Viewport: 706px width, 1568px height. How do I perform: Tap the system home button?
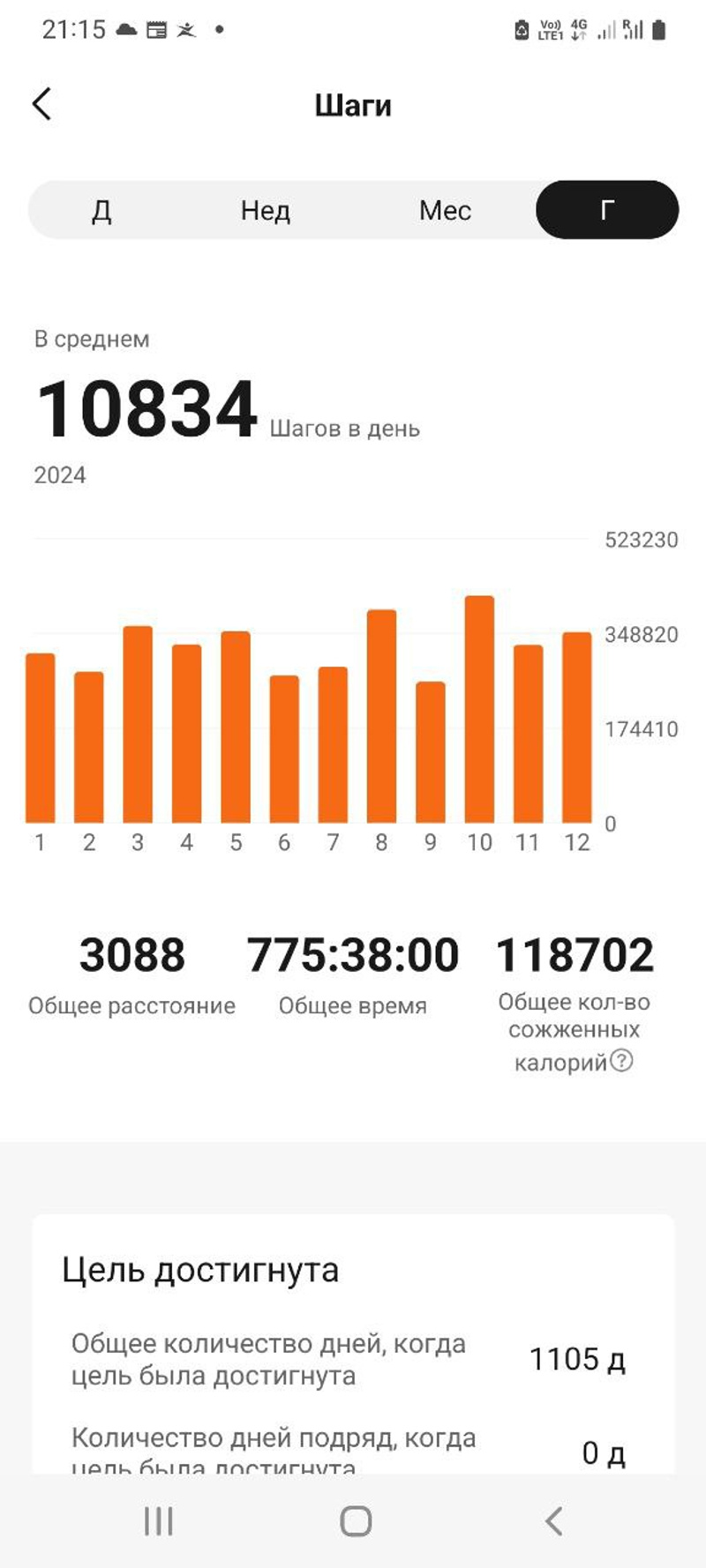[x=356, y=1520]
